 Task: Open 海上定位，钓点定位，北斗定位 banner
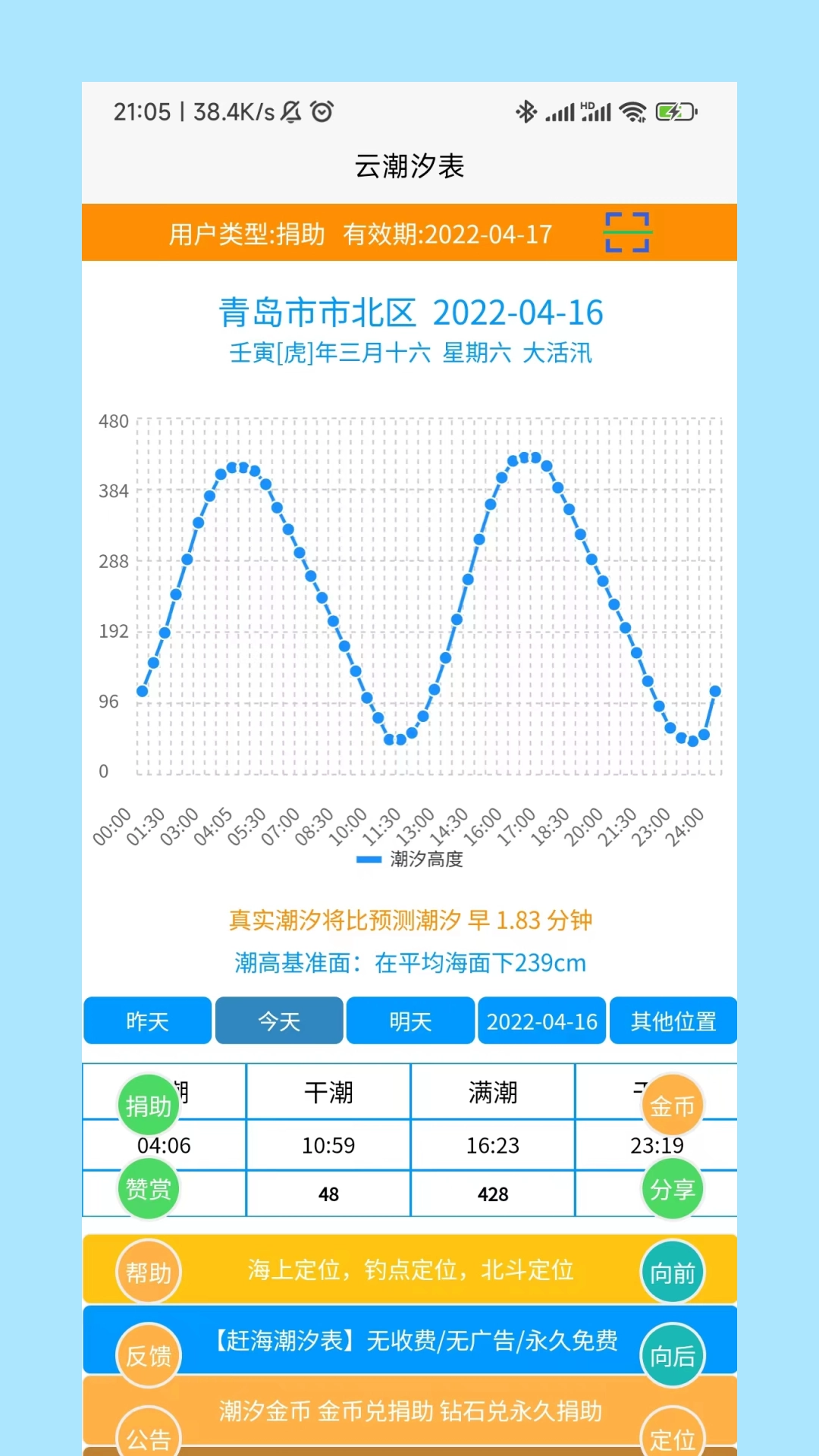click(410, 1269)
